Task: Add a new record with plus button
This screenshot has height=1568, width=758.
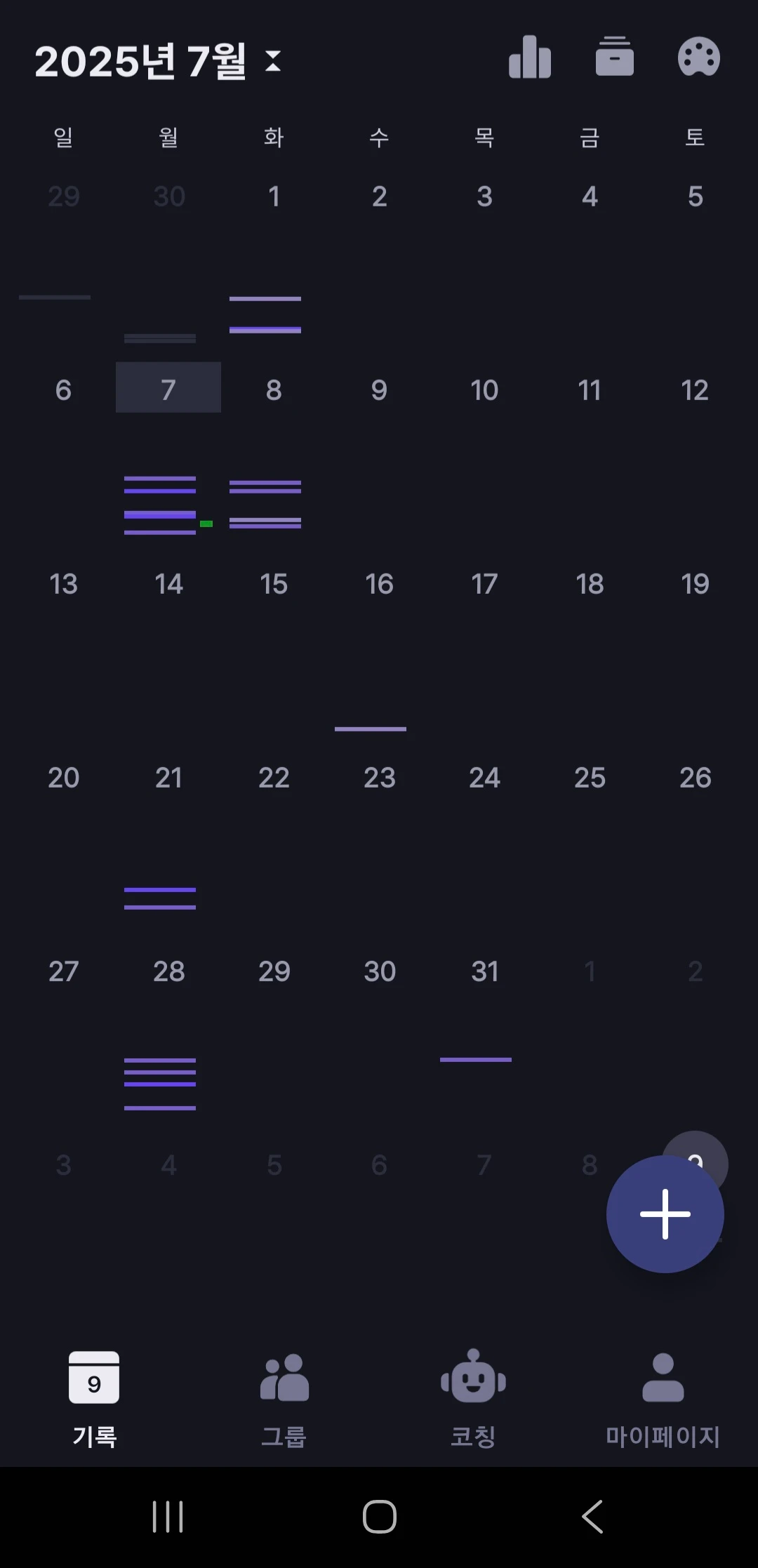Action: click(665, 1214)
